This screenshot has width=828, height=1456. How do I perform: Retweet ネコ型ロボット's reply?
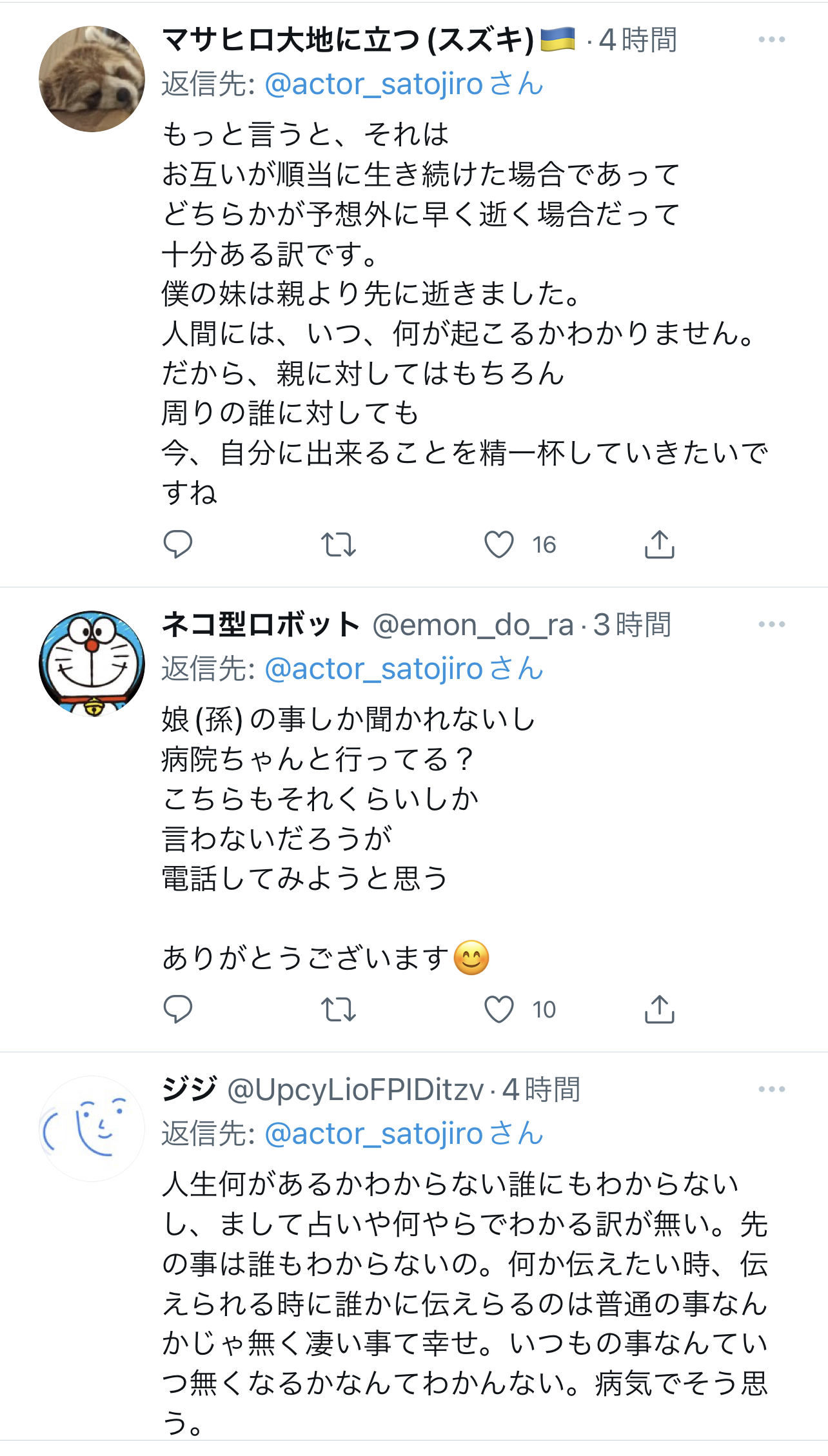coord(340,1010)
